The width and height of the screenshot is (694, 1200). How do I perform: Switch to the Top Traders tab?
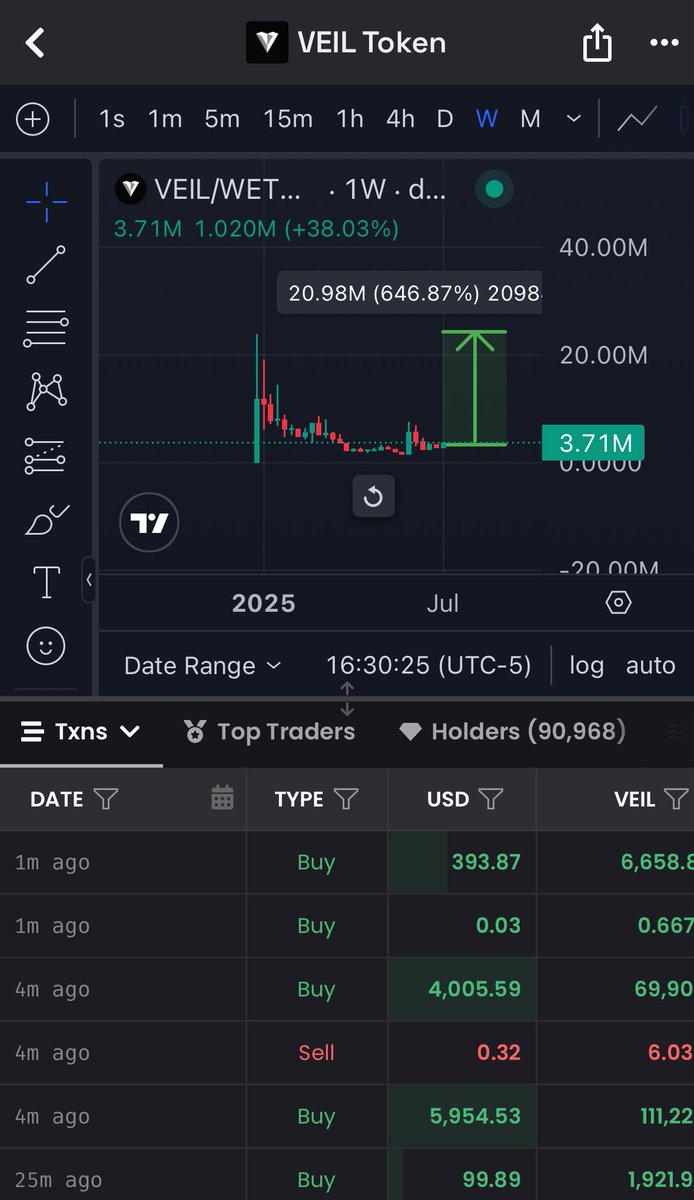(270, 732)
